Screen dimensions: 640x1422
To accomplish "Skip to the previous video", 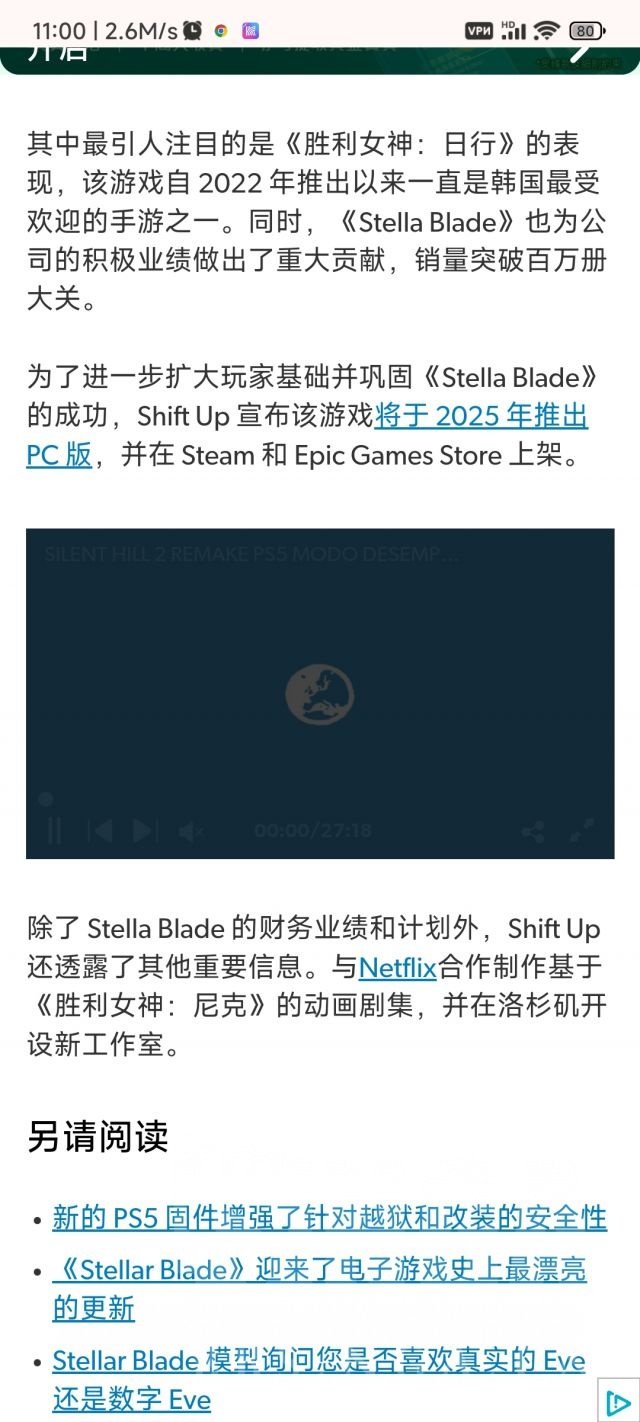I will click(x=99, y=830).
